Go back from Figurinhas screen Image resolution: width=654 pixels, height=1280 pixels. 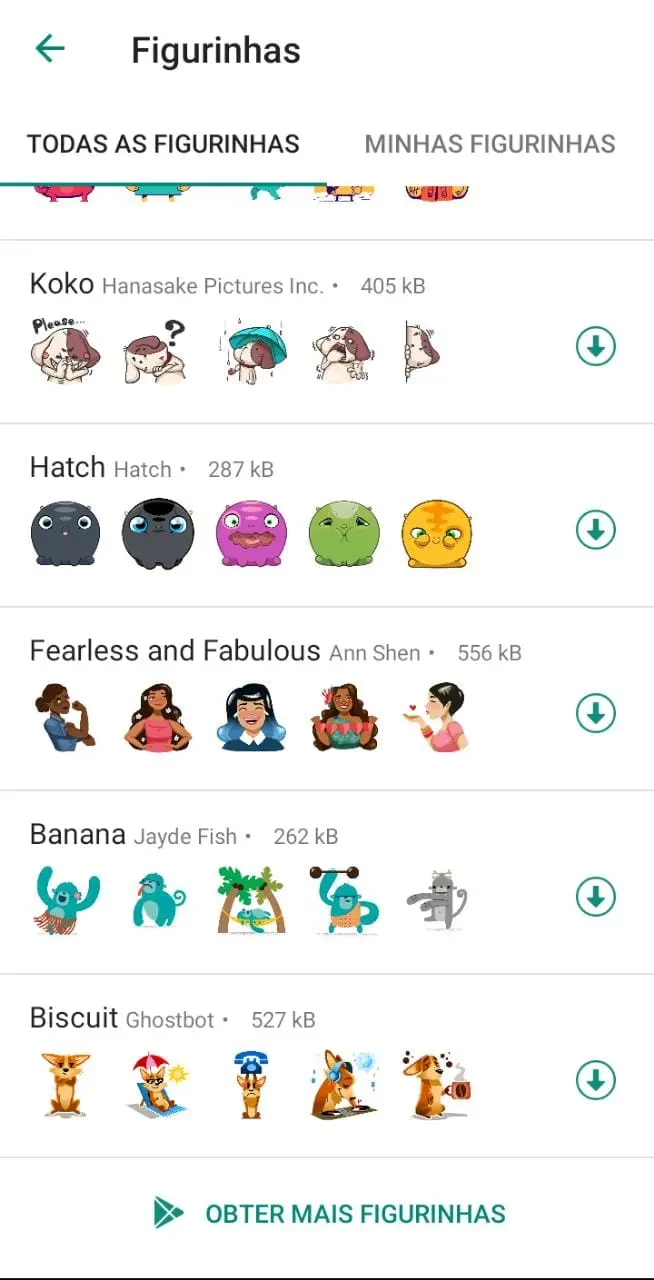(49, 48)
